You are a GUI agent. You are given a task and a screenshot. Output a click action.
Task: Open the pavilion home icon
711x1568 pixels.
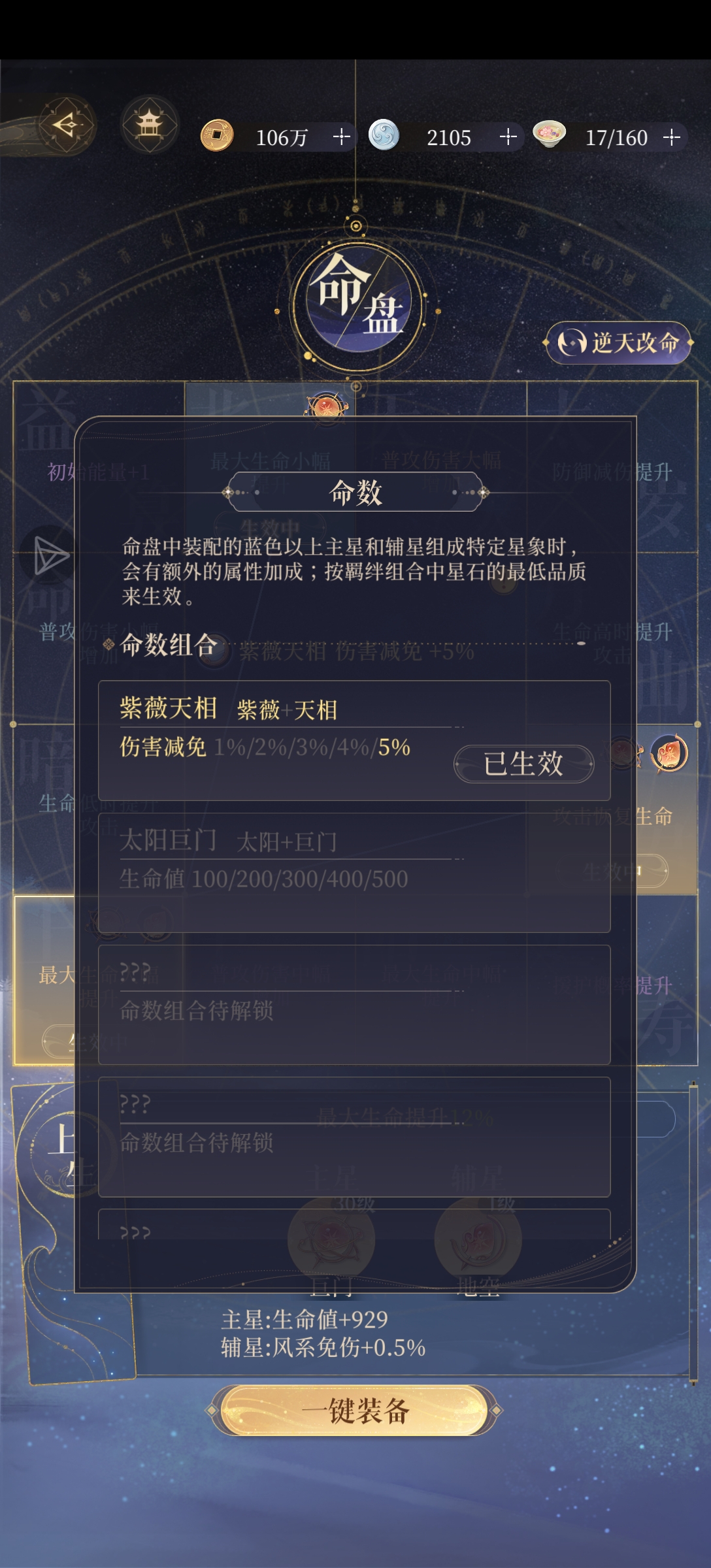pos(150,124)
